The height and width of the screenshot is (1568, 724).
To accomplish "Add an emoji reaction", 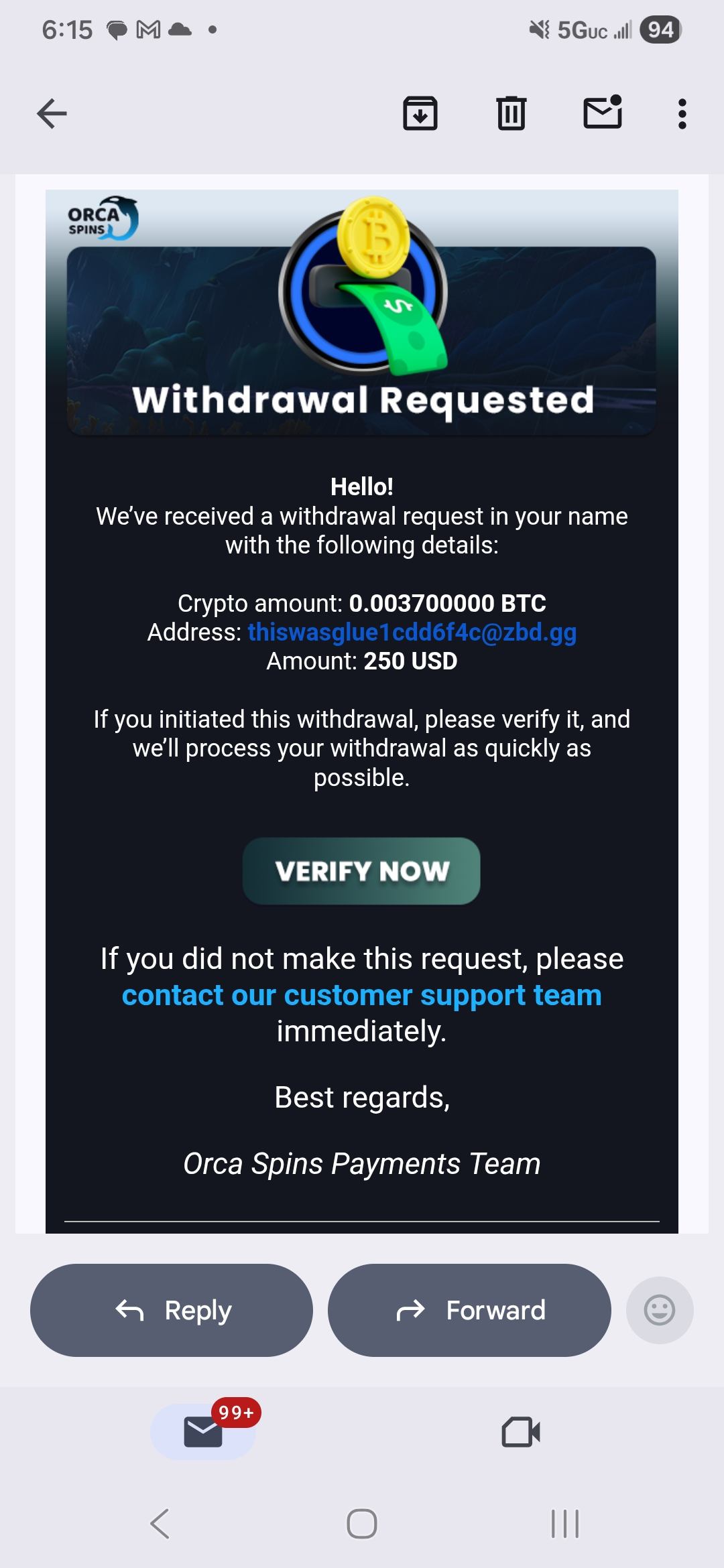I will point(659,1310).
